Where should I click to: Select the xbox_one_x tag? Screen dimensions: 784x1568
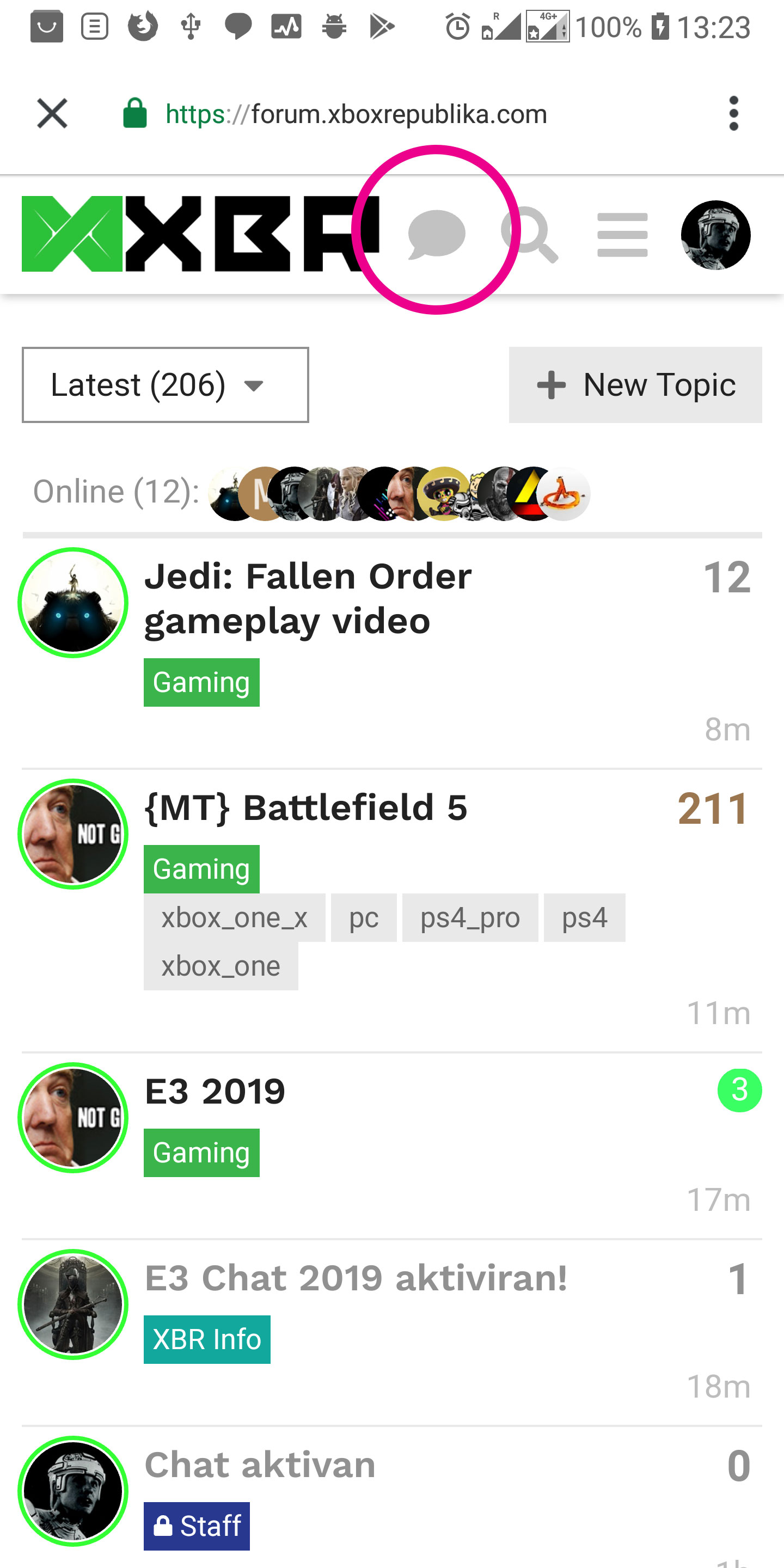[x=234, y=917]
